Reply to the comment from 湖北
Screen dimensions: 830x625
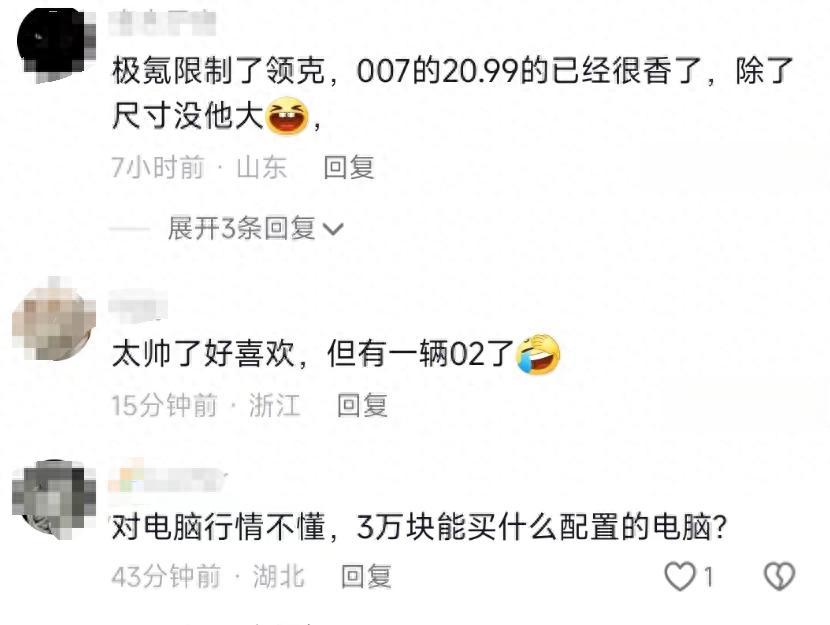coord(366,576)
